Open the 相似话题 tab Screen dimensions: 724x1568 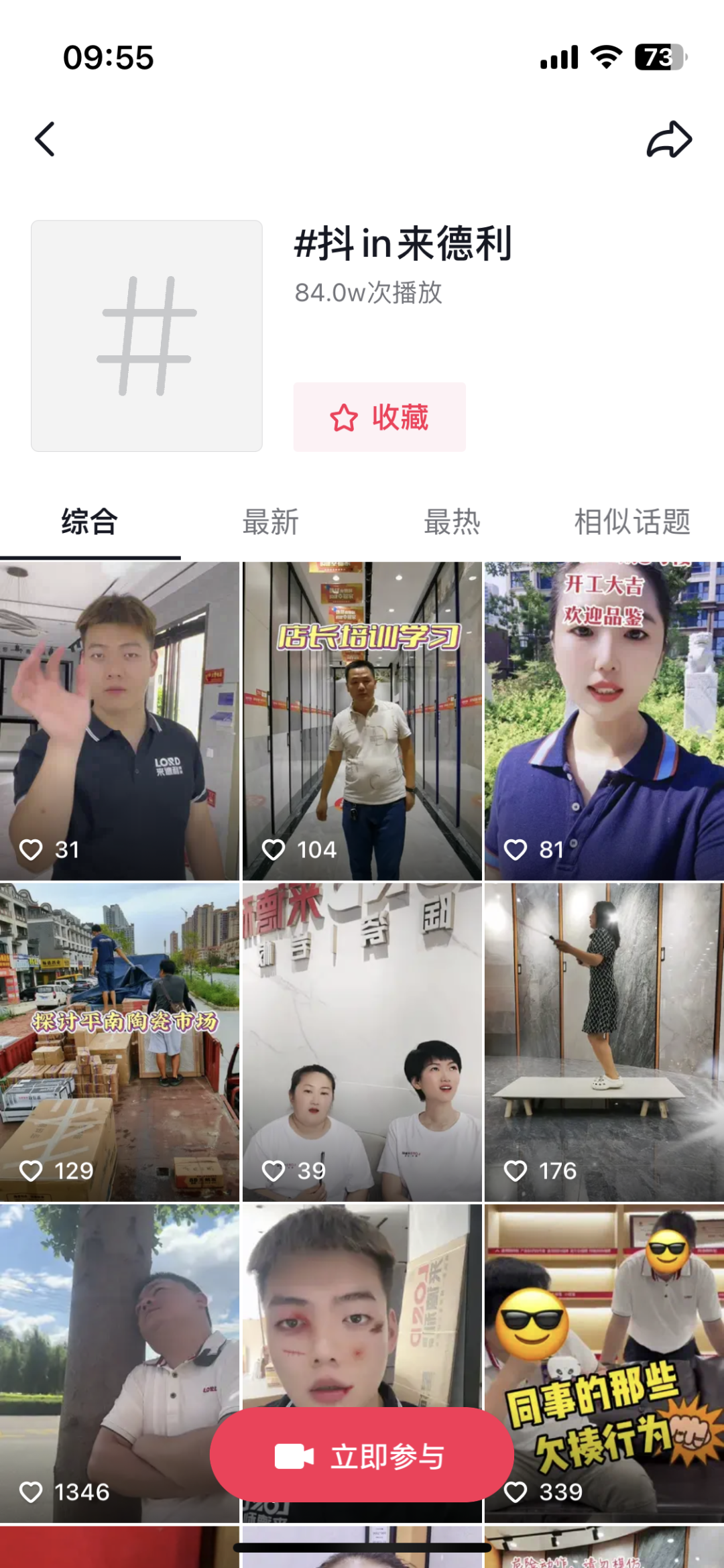pyautogui.click(x=633, y=524)
